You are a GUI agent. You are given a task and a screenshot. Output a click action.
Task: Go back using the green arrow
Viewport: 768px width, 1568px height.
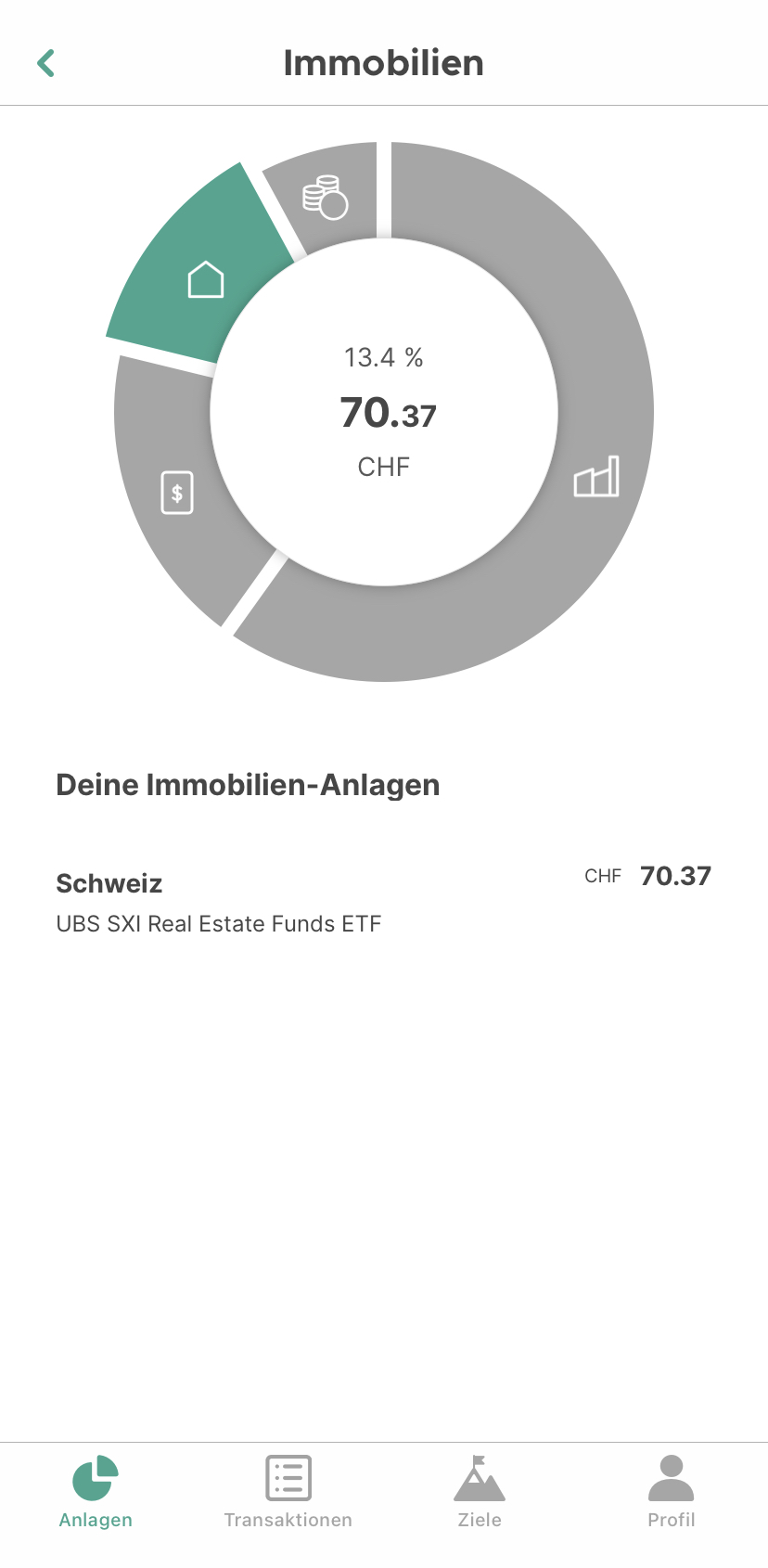pos(45,63)
